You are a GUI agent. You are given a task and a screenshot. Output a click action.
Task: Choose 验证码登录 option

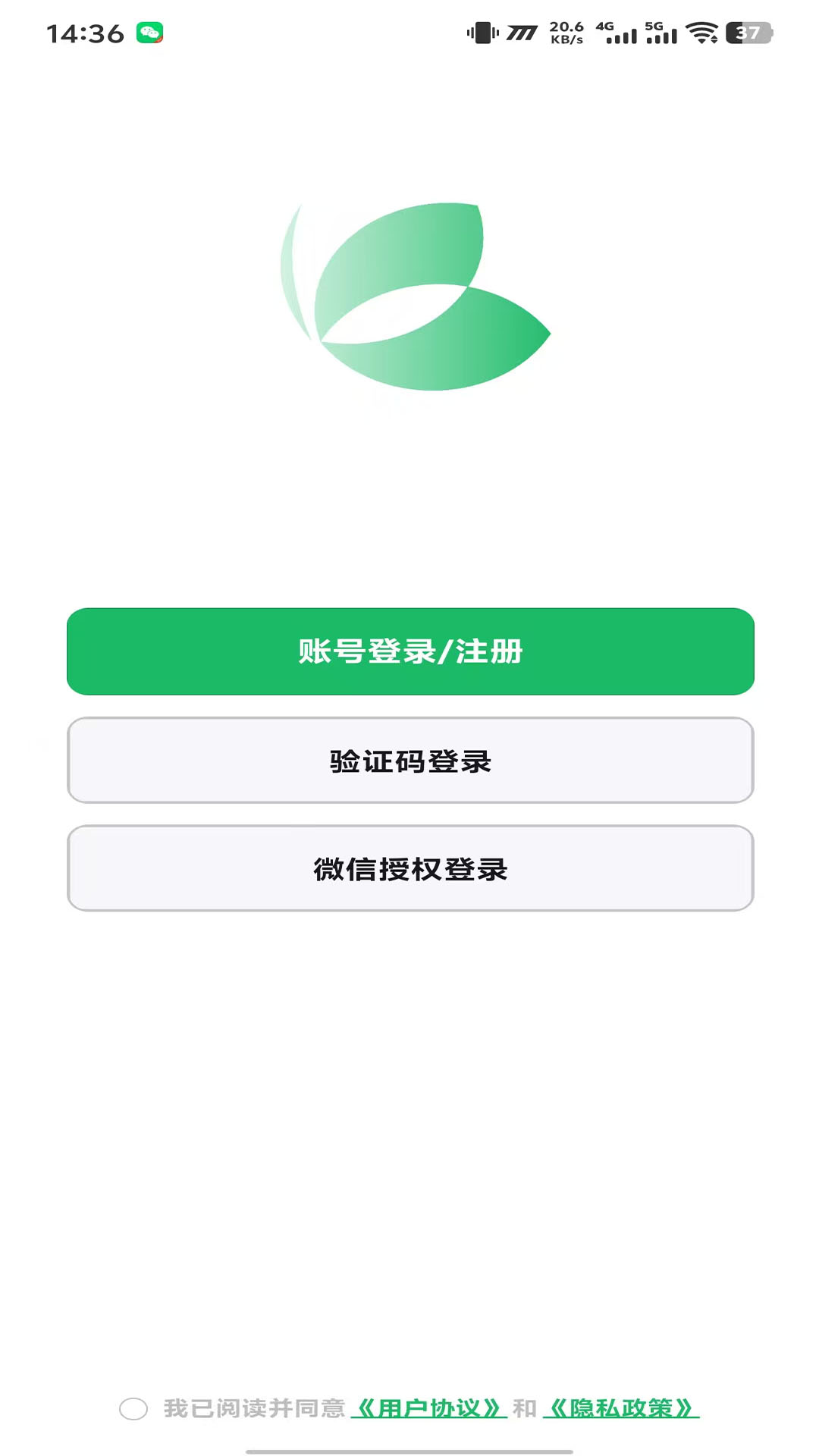[x=410, y=761]
